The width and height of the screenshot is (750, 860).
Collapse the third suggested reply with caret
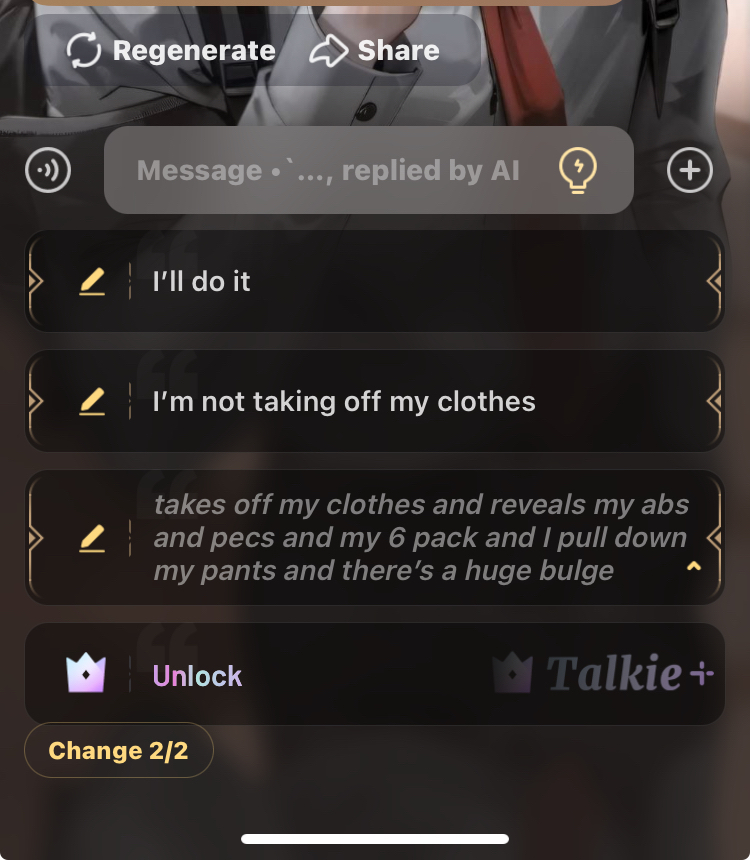pyautogui.click(x=694, y=567)
